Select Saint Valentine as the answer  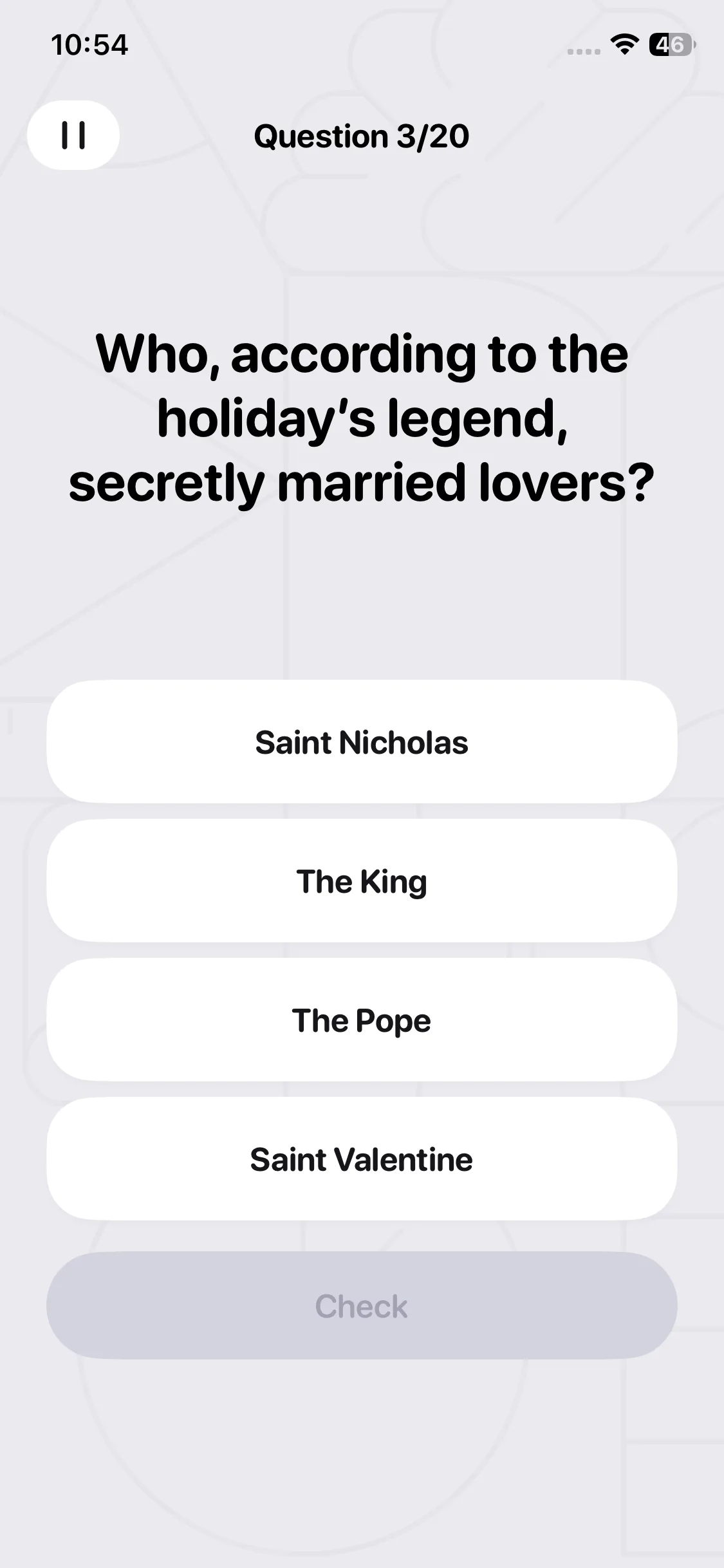[362, 1159]
